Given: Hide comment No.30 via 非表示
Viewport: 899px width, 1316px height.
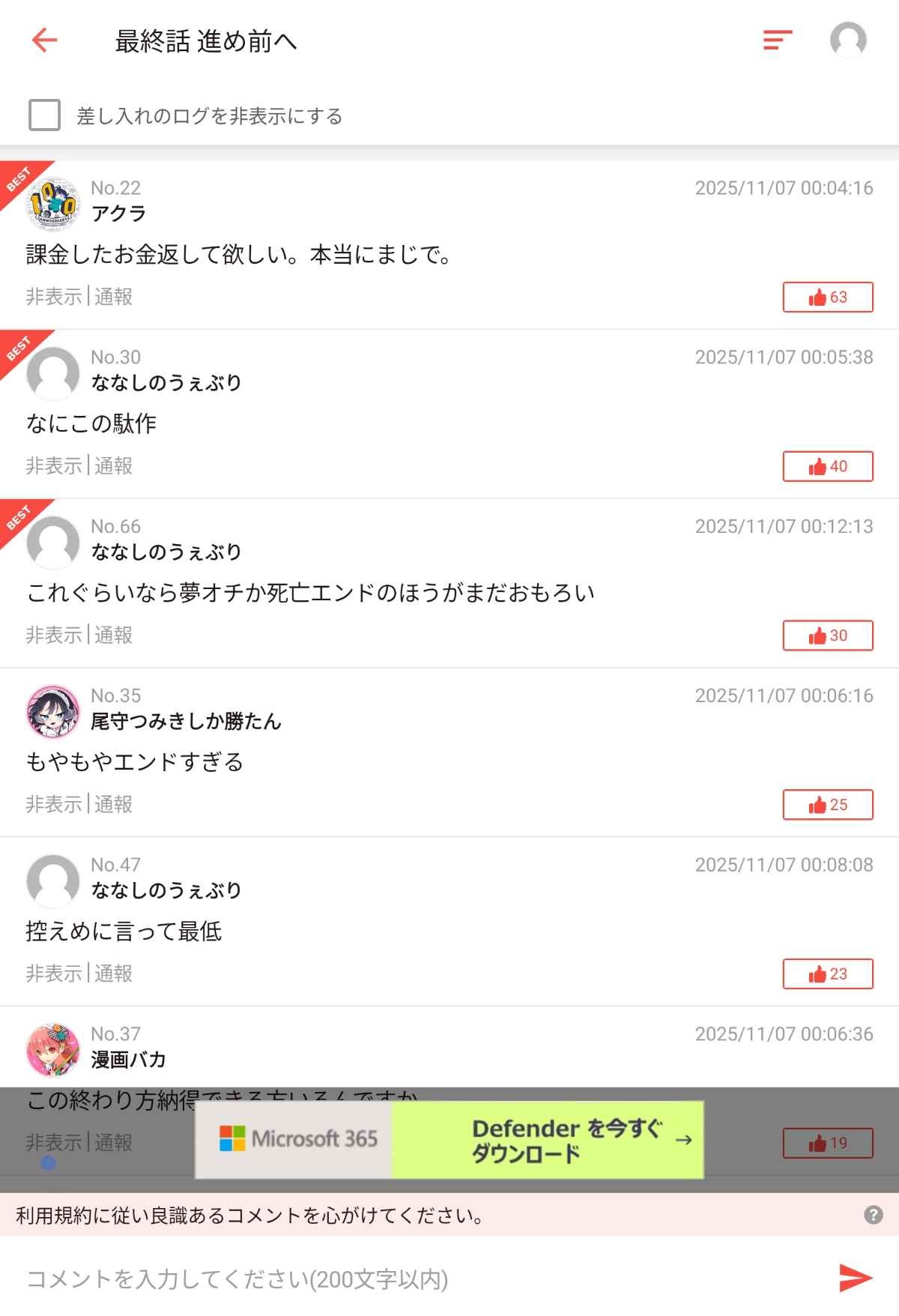Looking at the screenshot, I should 54,466.
